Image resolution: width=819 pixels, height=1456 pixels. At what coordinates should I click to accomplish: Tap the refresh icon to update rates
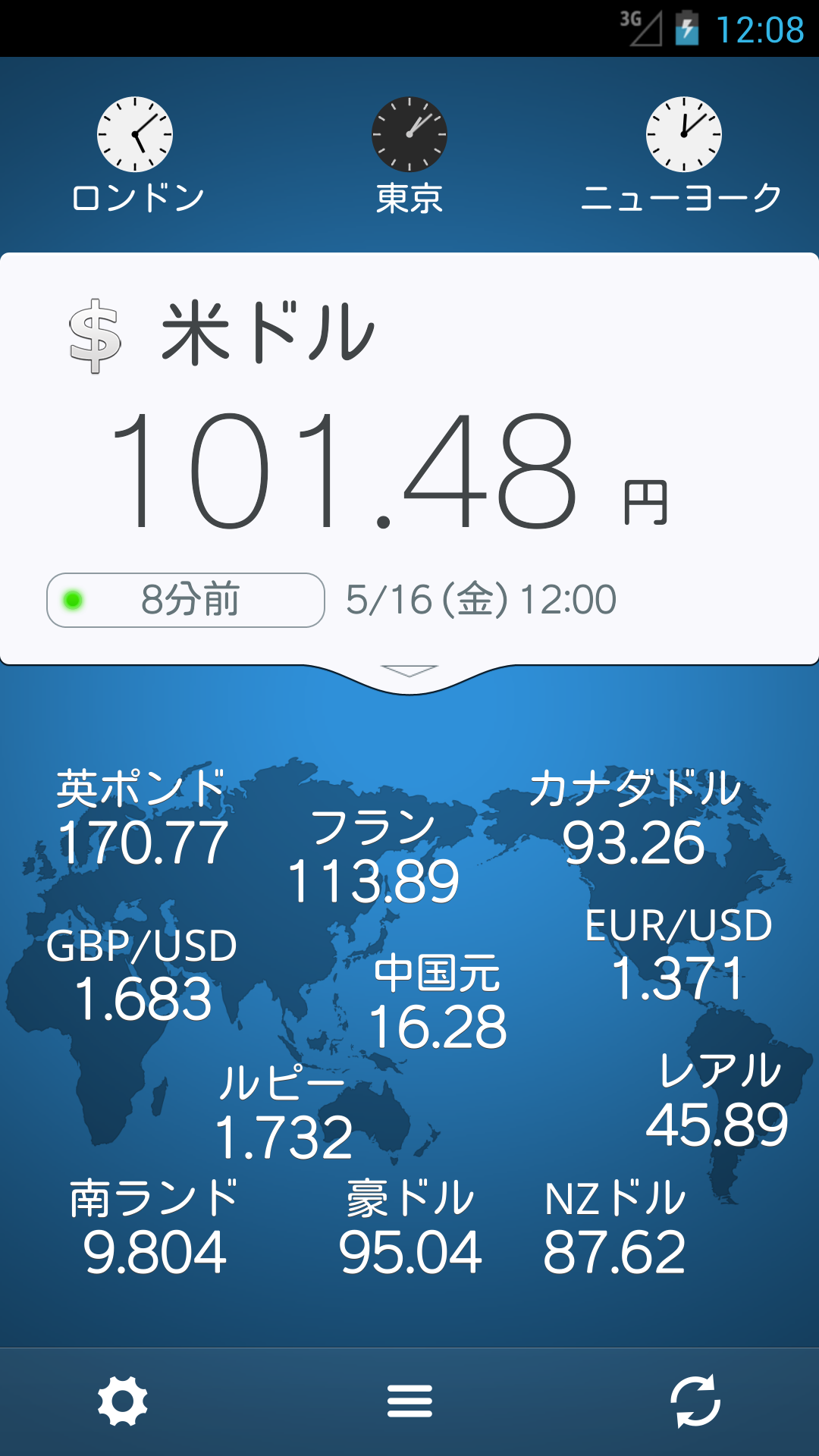[x=696, y=1399]
